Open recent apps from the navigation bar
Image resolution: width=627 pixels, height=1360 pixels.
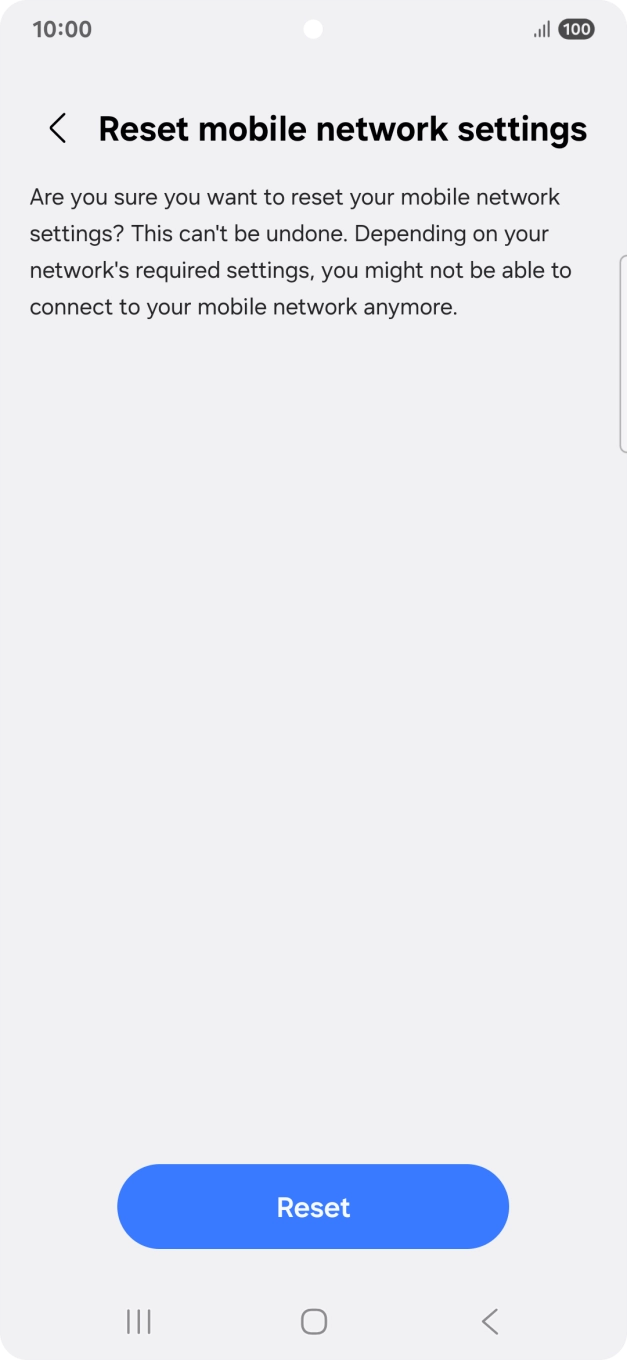(x=139, y=1321)
